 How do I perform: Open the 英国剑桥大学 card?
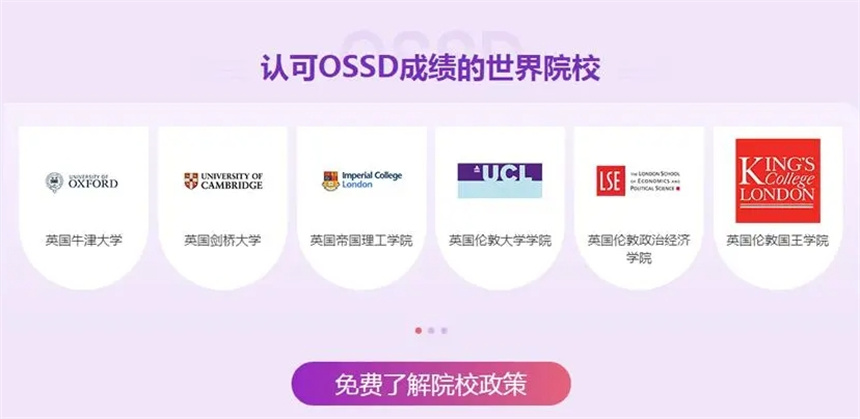[222, 207]
